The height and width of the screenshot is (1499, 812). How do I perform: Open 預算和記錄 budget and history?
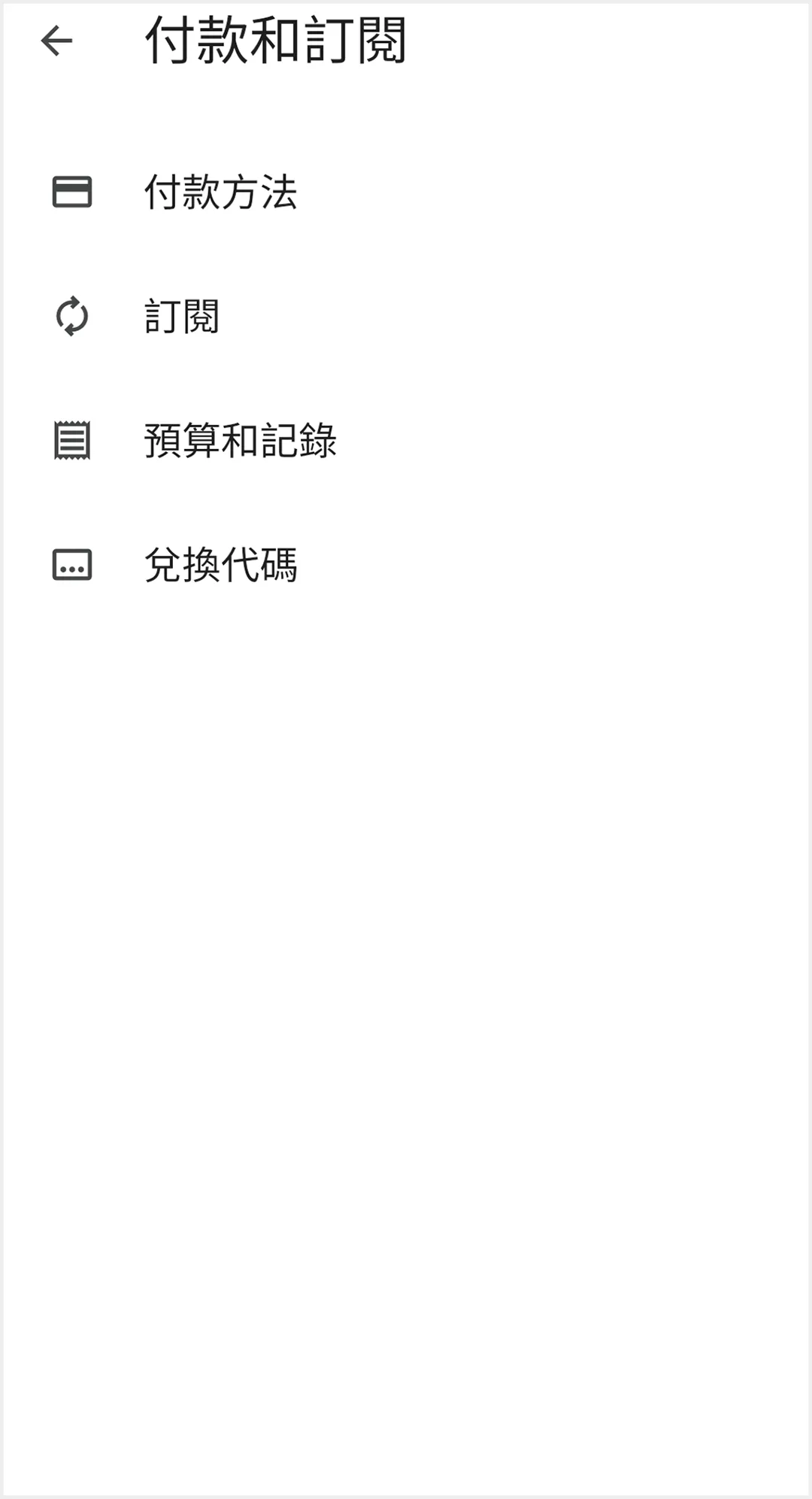coord(406,441)
